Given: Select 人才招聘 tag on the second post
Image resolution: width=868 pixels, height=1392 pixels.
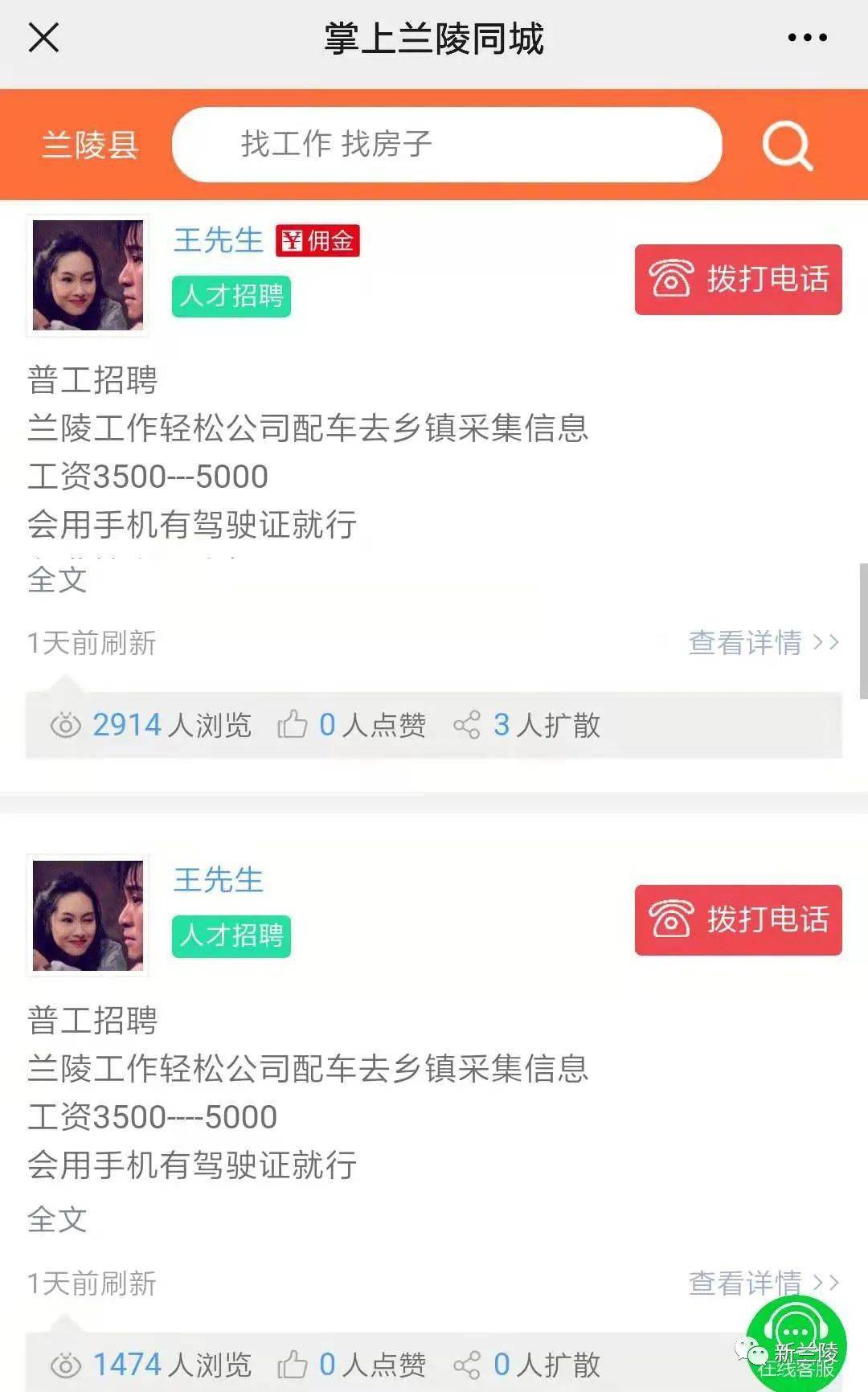Looking at the screenshot, I should click(x=231, y=936).
